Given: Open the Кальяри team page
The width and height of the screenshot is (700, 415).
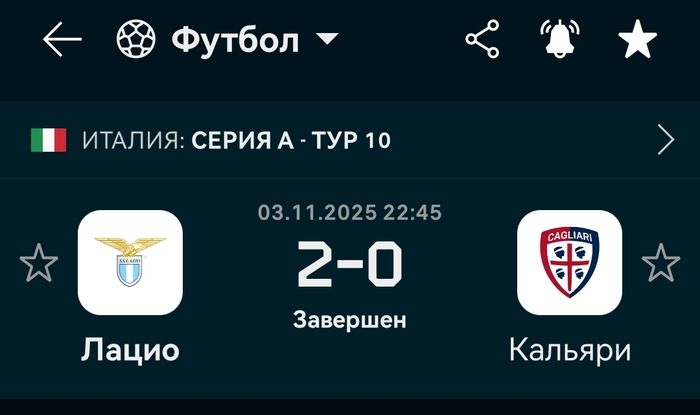Looking at the screenshot, I should [x=569, y=263].
